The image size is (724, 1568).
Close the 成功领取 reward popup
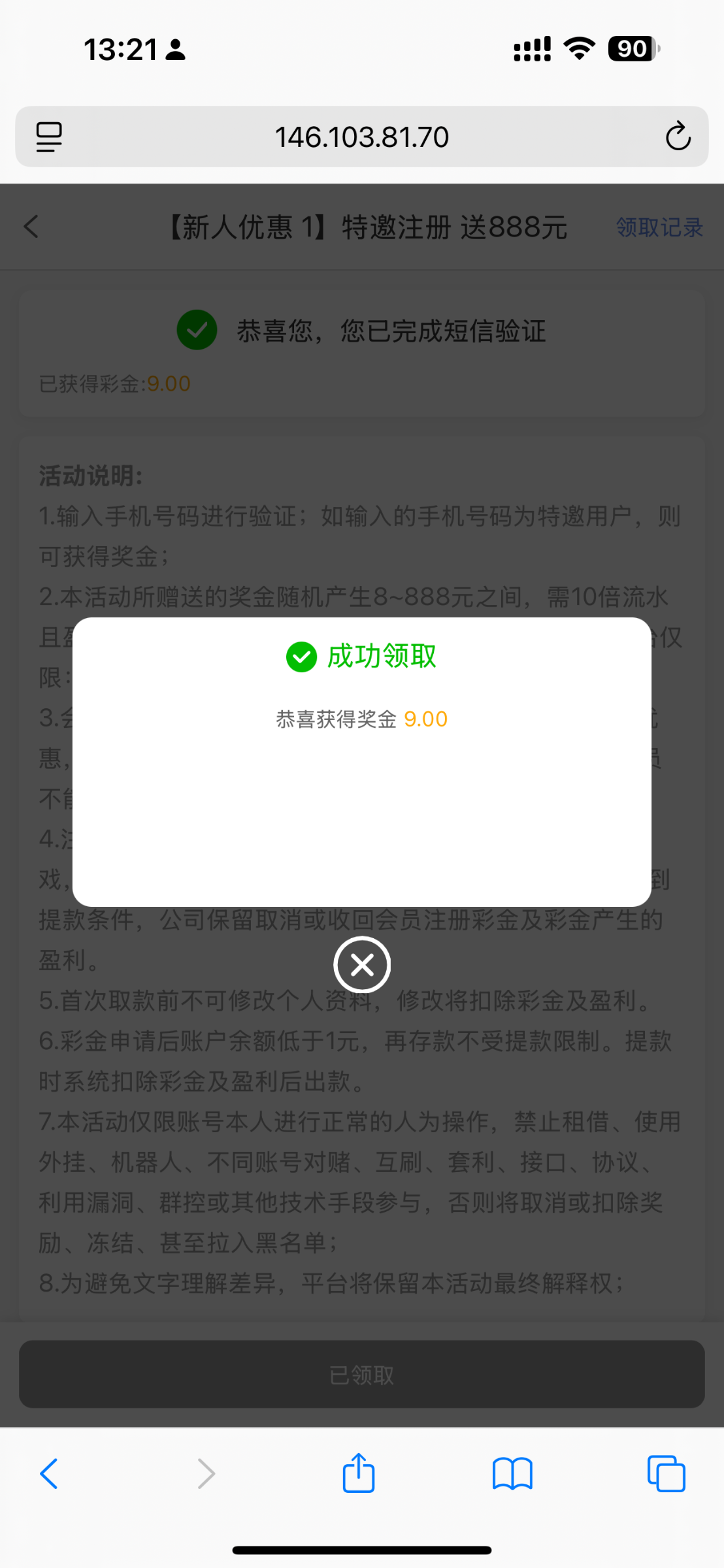tap(362, 965)
